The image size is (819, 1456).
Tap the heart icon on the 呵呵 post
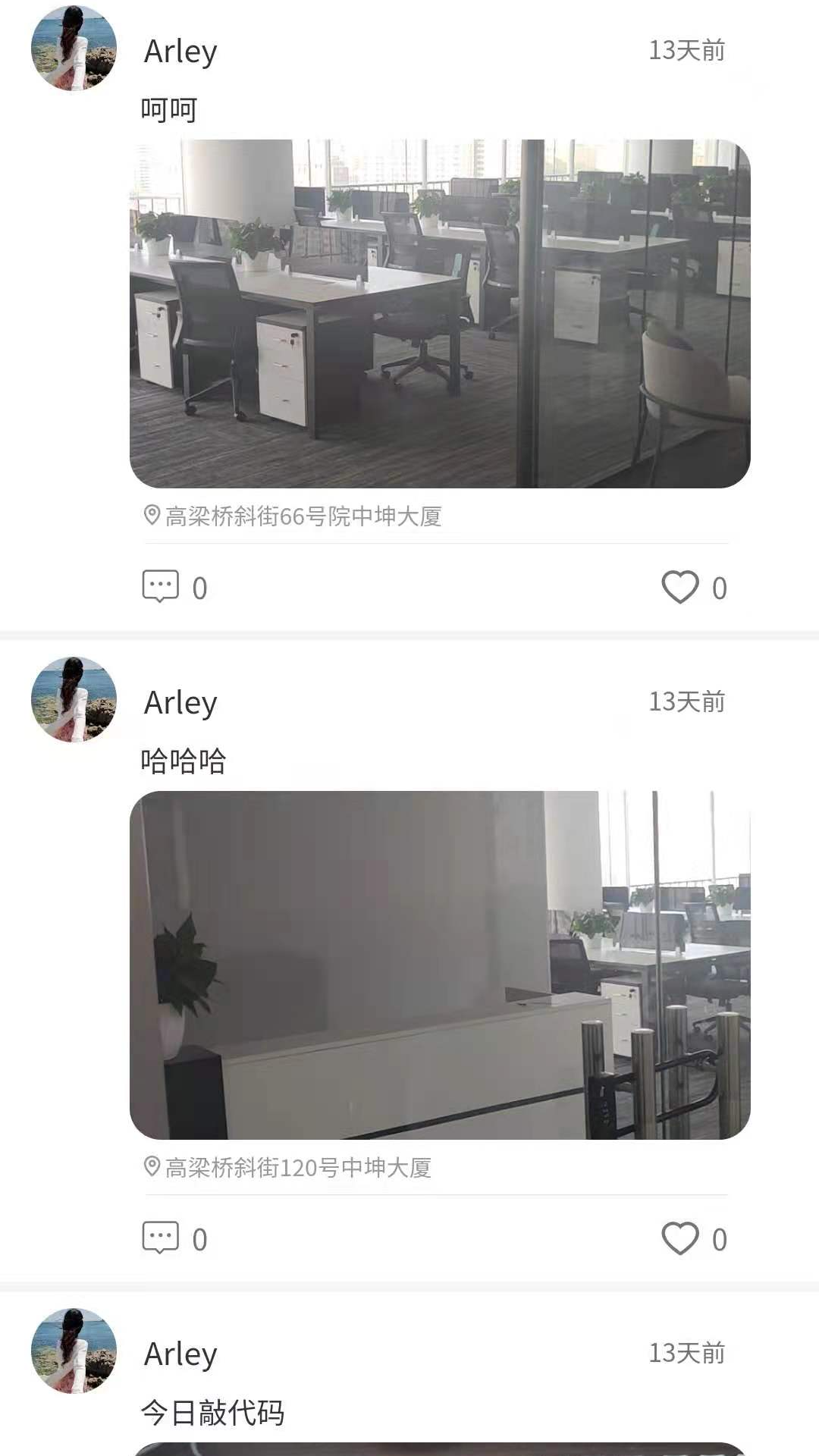682,586
